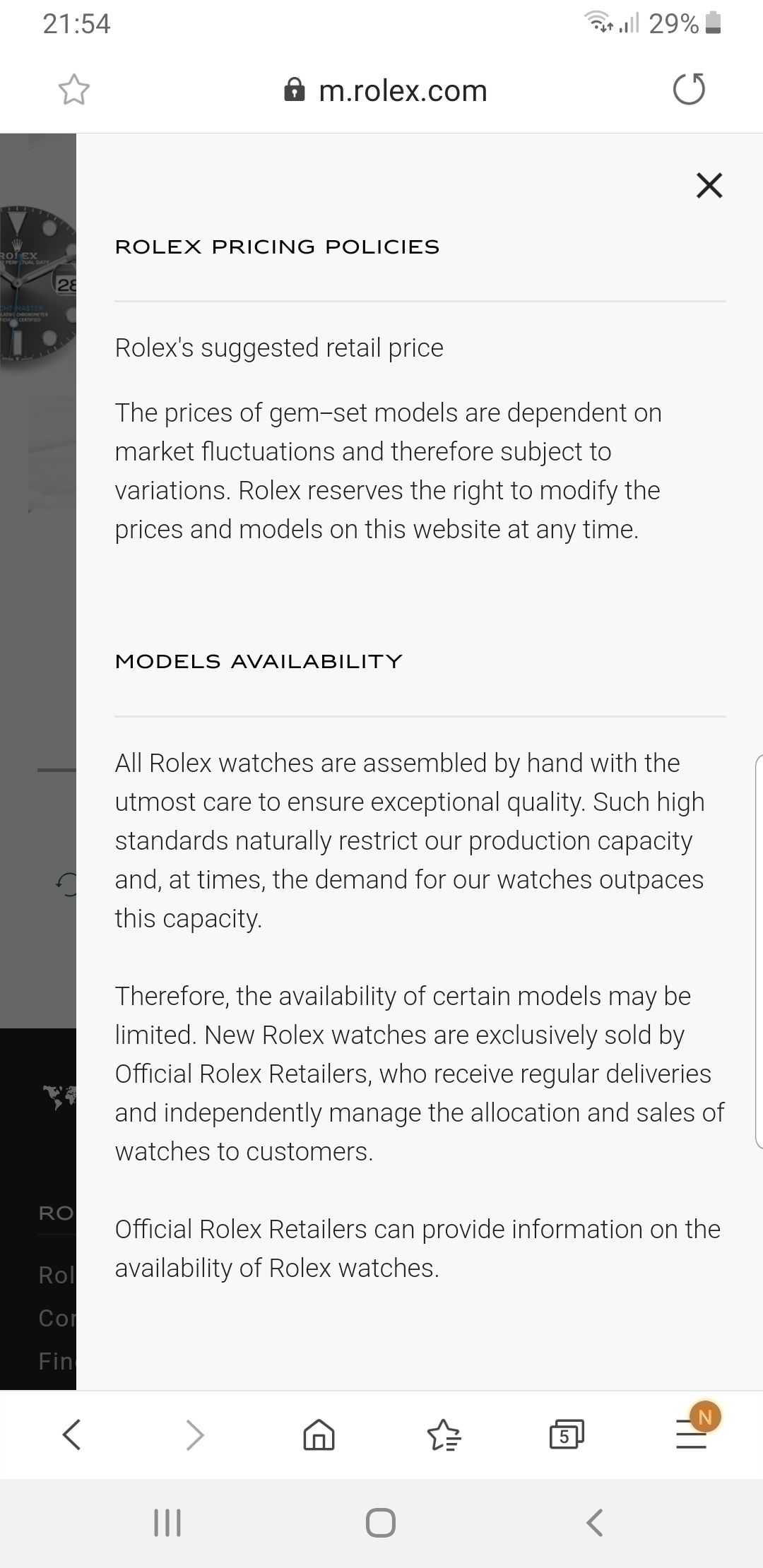Close the Rolex pricing policies panel
The height and width of the screenshot is (1568, 763).
coord(709,185)
